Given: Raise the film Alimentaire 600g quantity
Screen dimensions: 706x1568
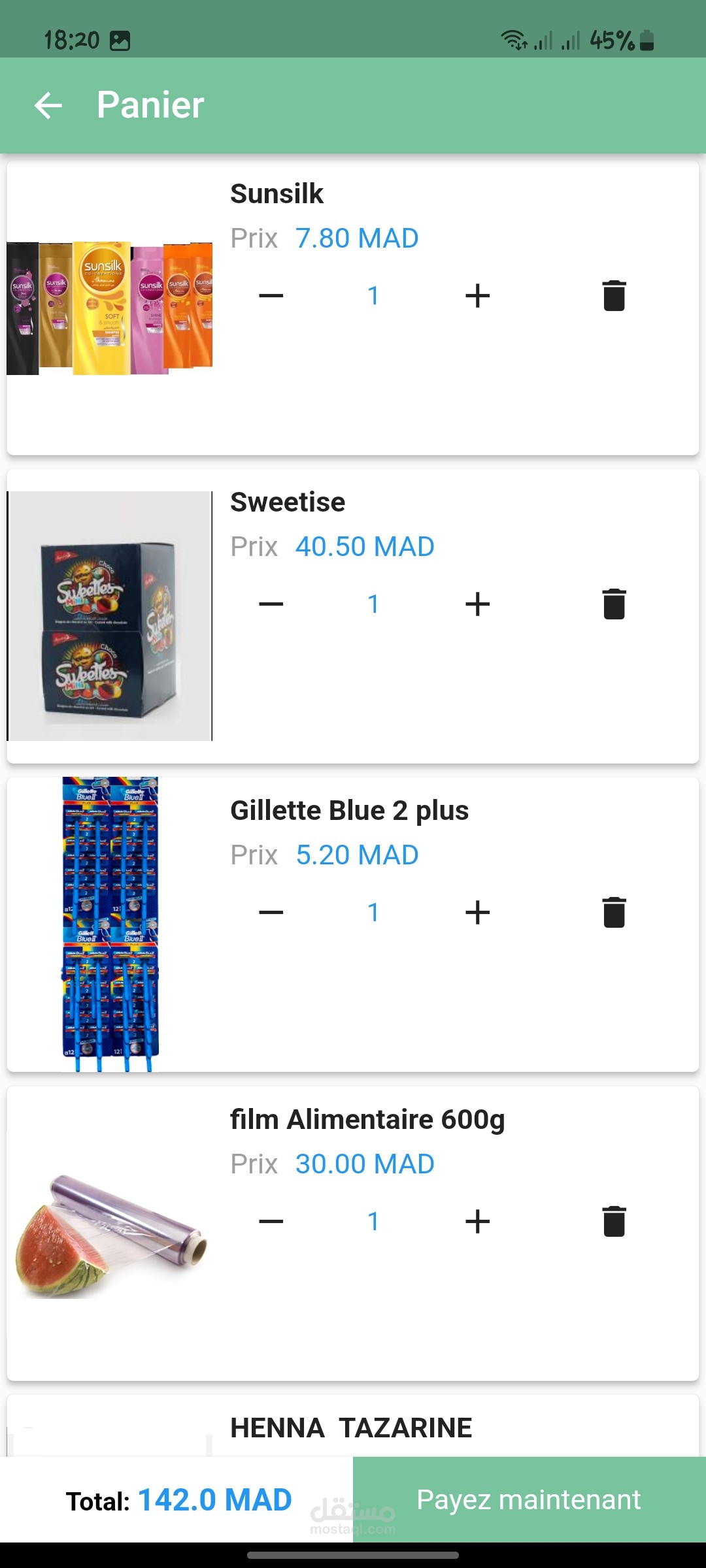Looking at the screenshot, I should click(477, 1221).
